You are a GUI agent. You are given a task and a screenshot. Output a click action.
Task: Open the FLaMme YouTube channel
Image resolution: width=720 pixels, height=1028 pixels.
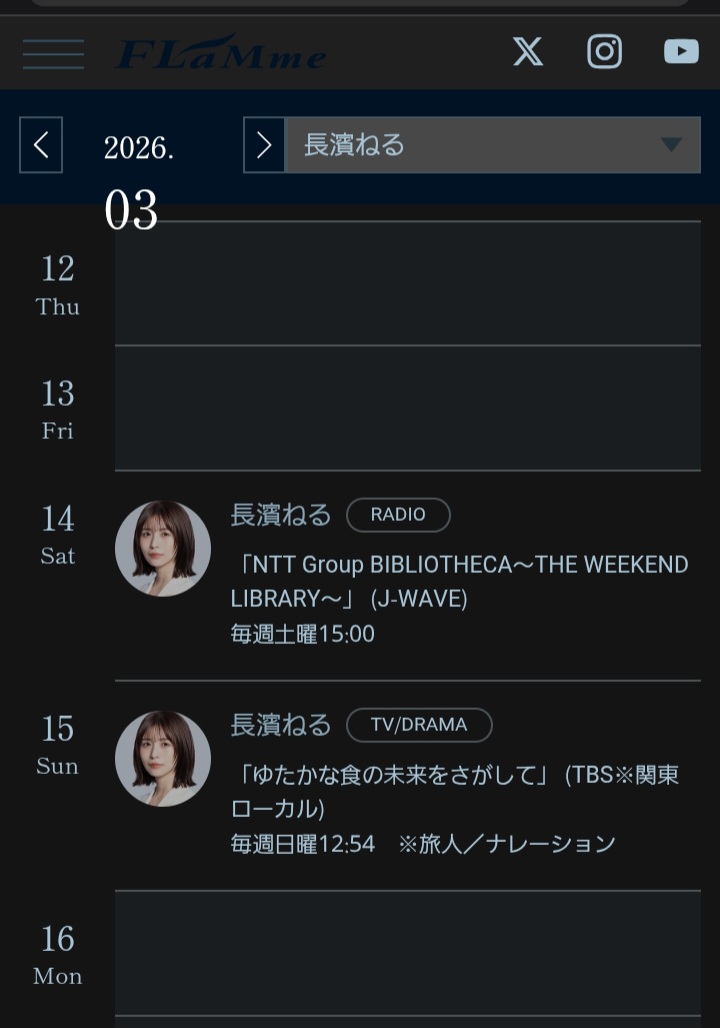point(681,51)
